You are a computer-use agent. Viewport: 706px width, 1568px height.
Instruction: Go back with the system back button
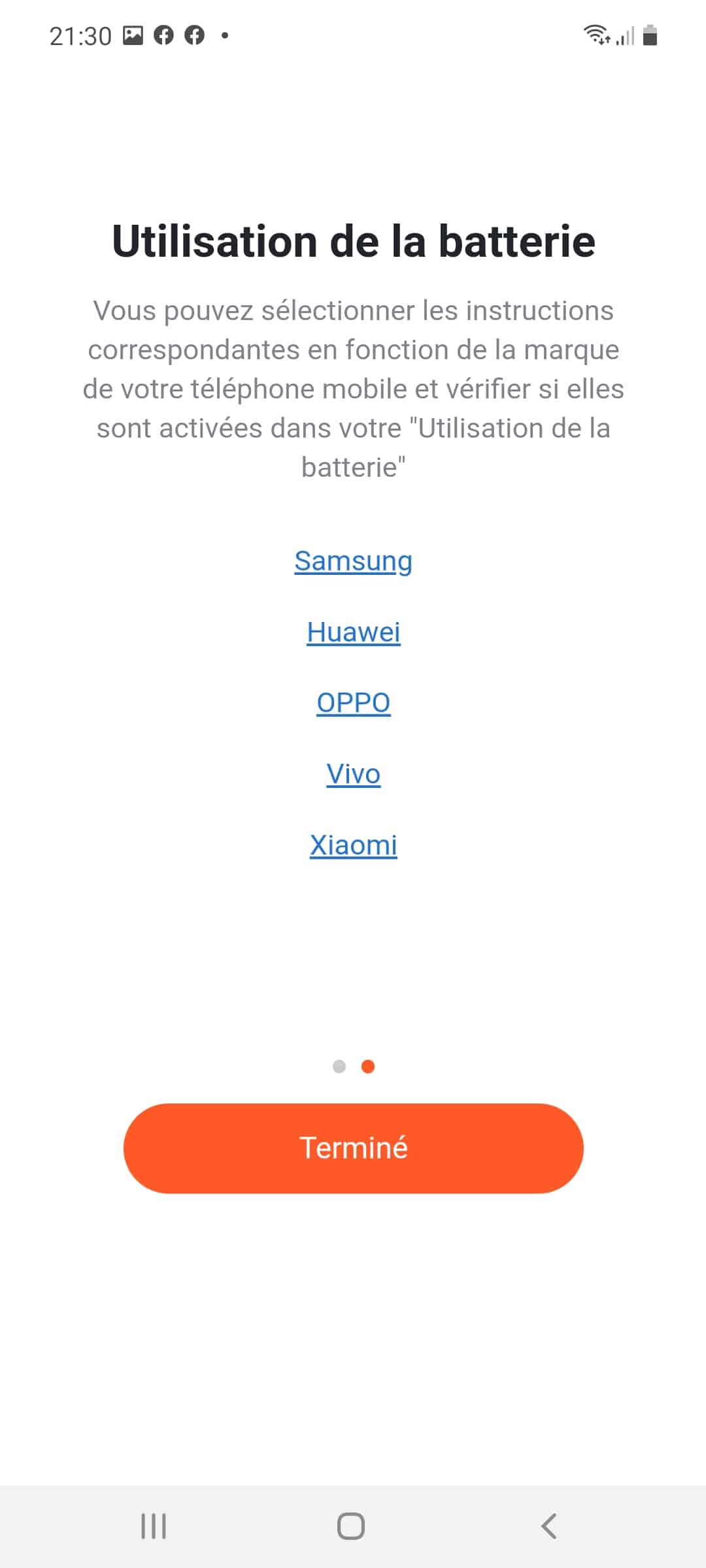(x=549, y=1526)
